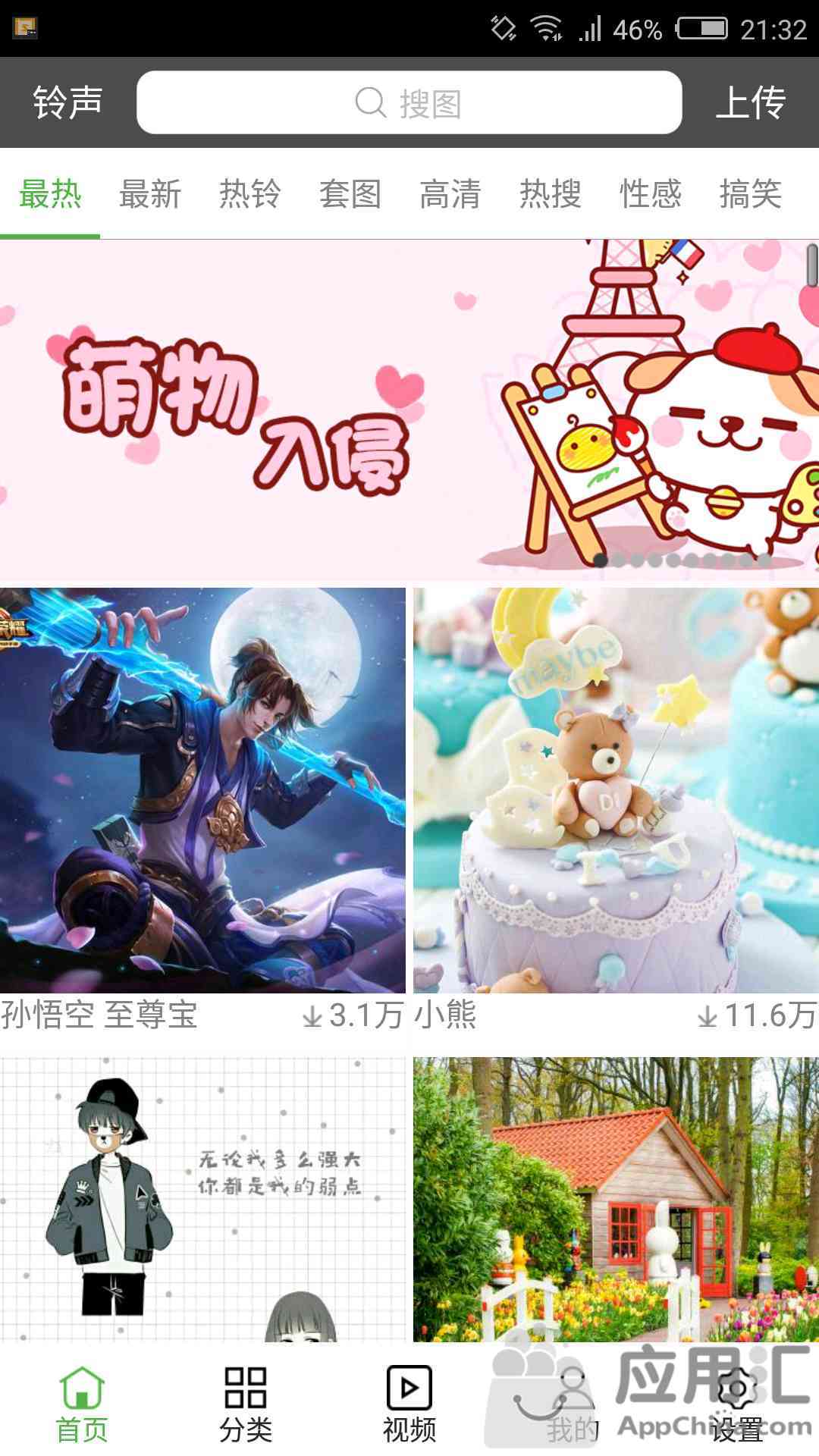Switch to the 我的 profile tab

point(573,1404)
